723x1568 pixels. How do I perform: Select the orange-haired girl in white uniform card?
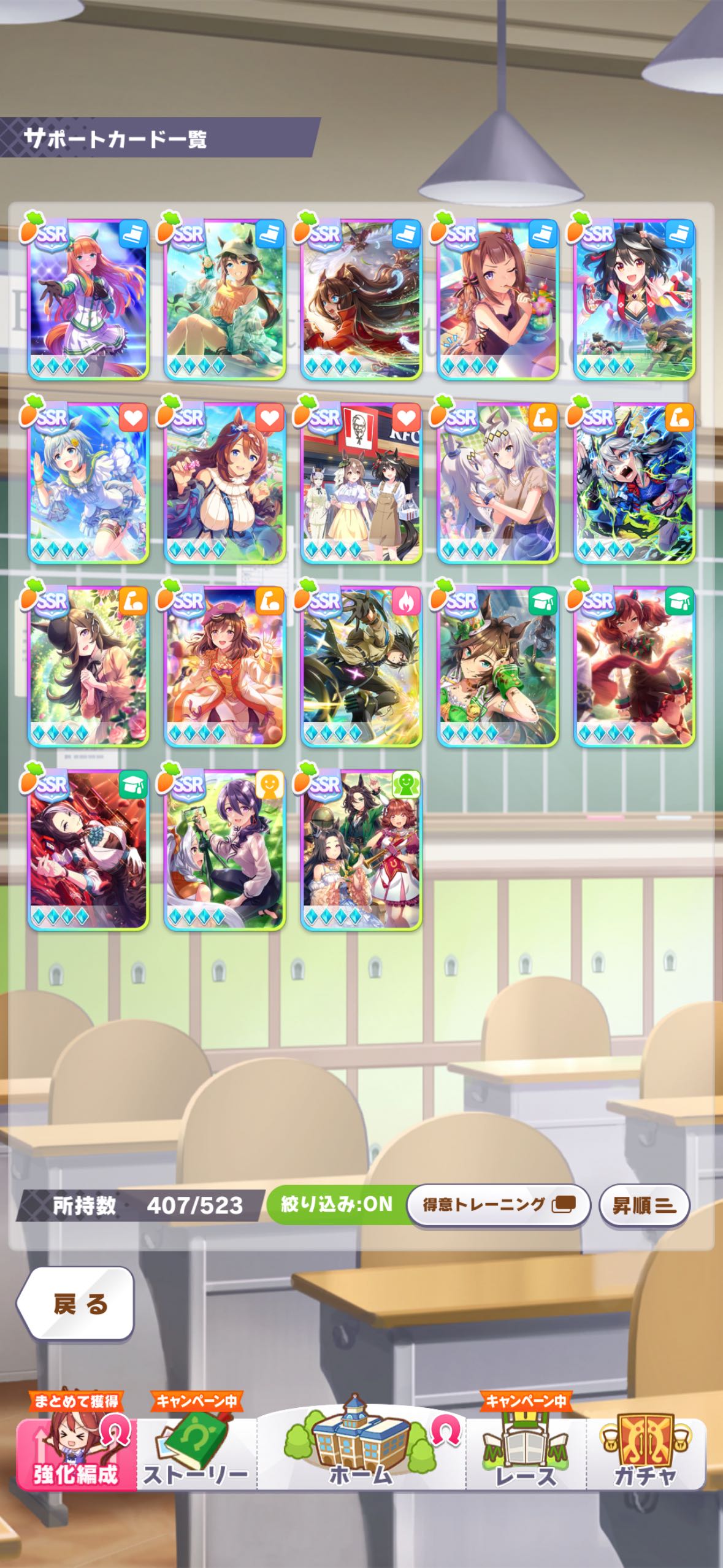(x=88, y=299)
